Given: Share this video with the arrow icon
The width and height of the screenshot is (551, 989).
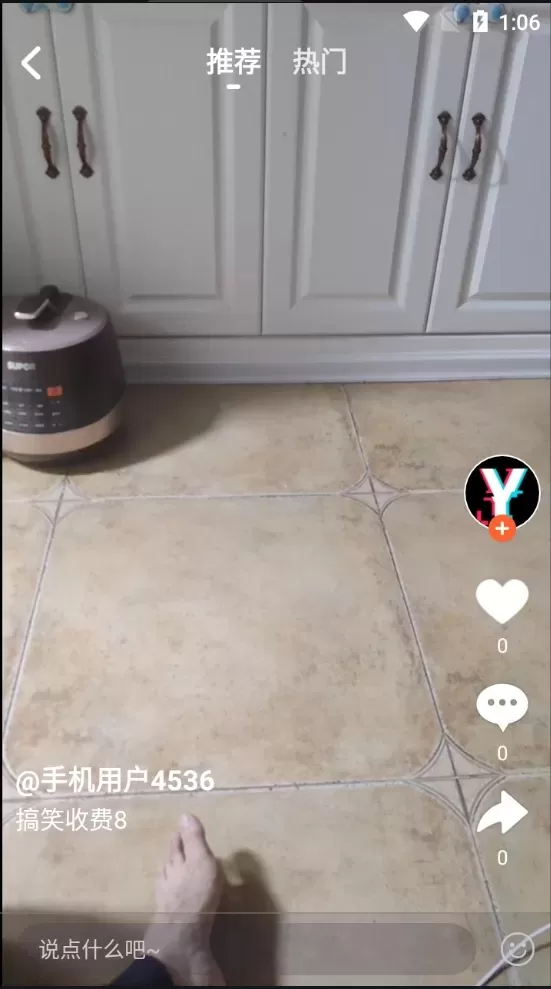Looking at the screenshot, I should (x=502, y=813).
